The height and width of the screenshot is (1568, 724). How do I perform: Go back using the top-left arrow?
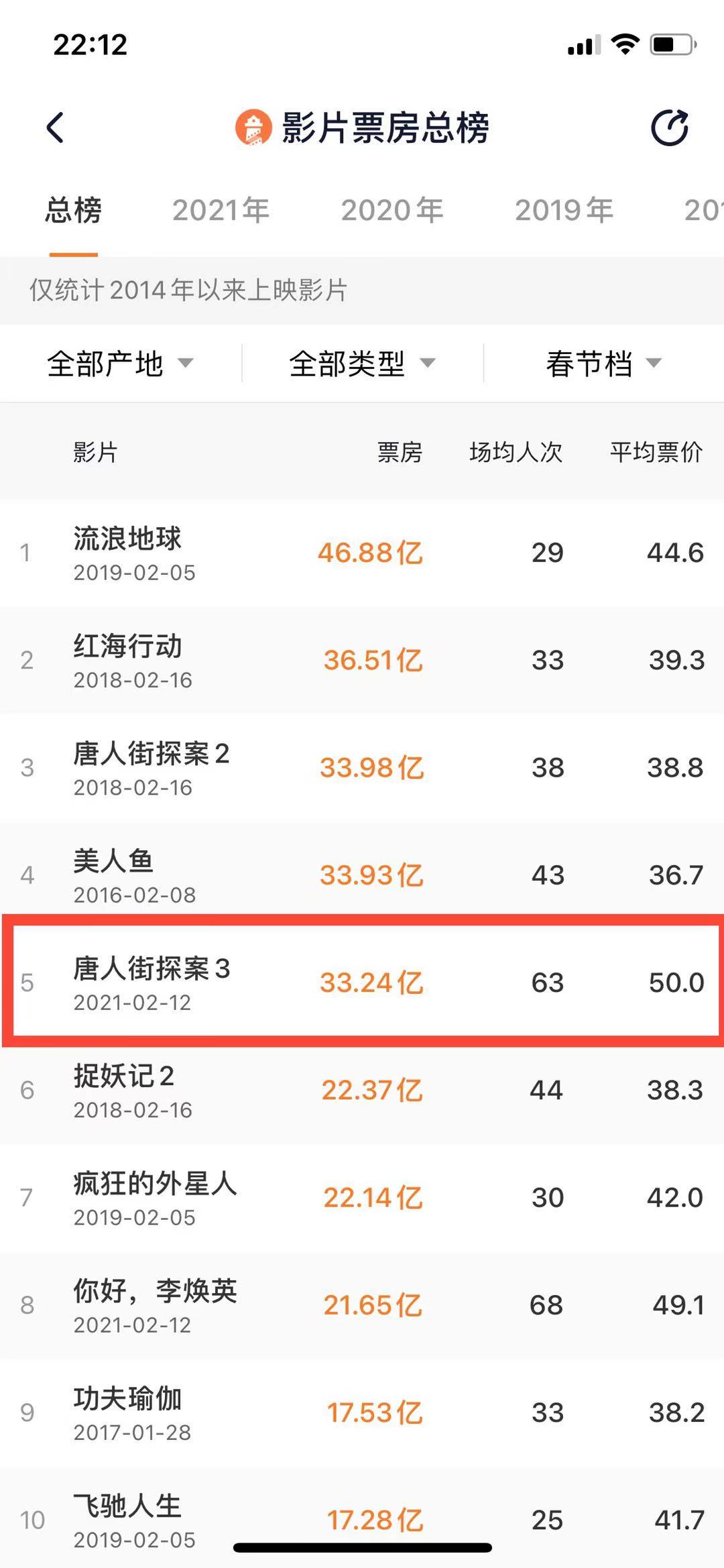(x=56, y=127)
